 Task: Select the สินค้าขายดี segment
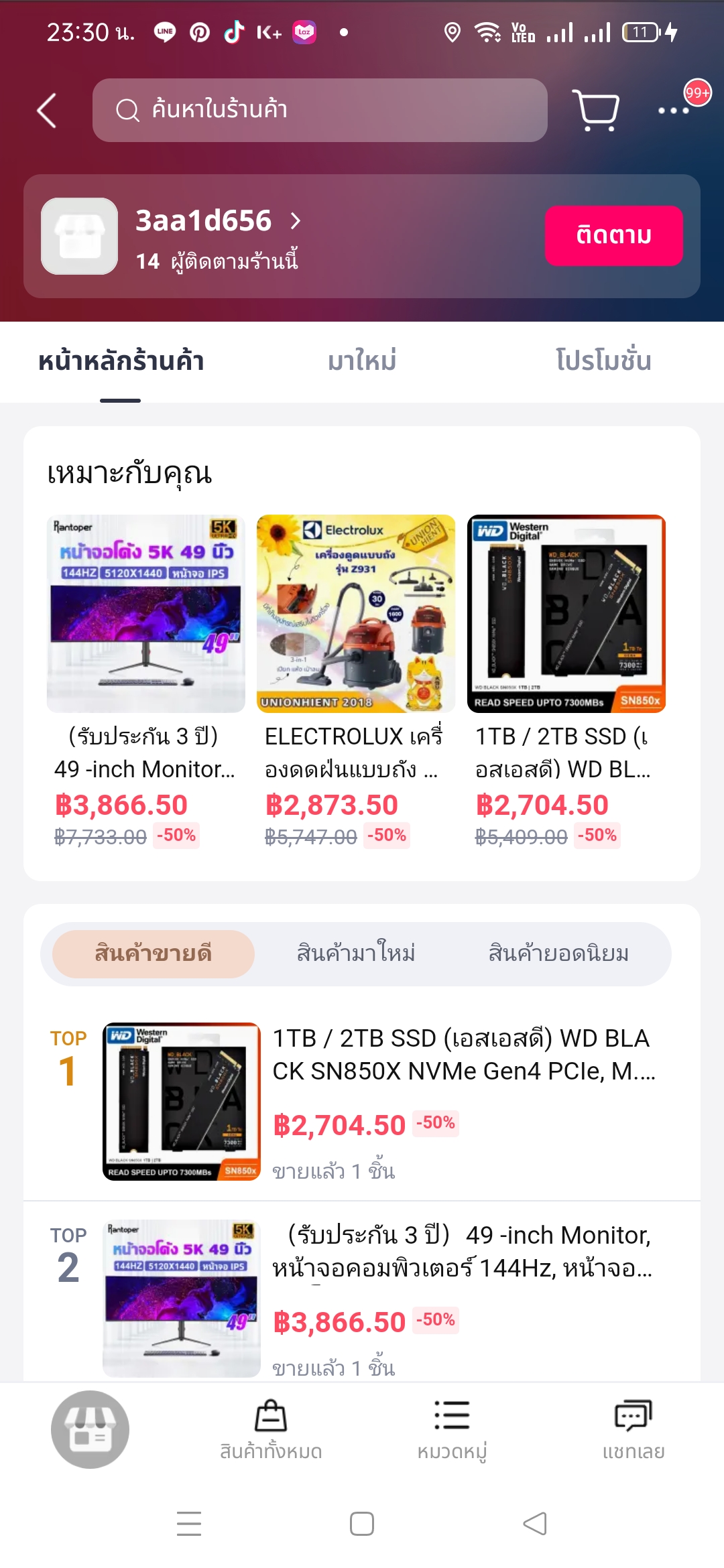click(154, 954)
